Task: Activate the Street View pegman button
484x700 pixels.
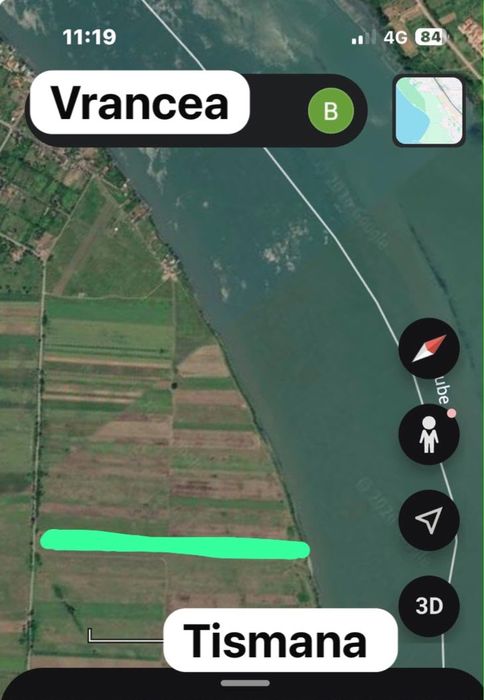Action: pyautogui.click(x=429, y=434)
